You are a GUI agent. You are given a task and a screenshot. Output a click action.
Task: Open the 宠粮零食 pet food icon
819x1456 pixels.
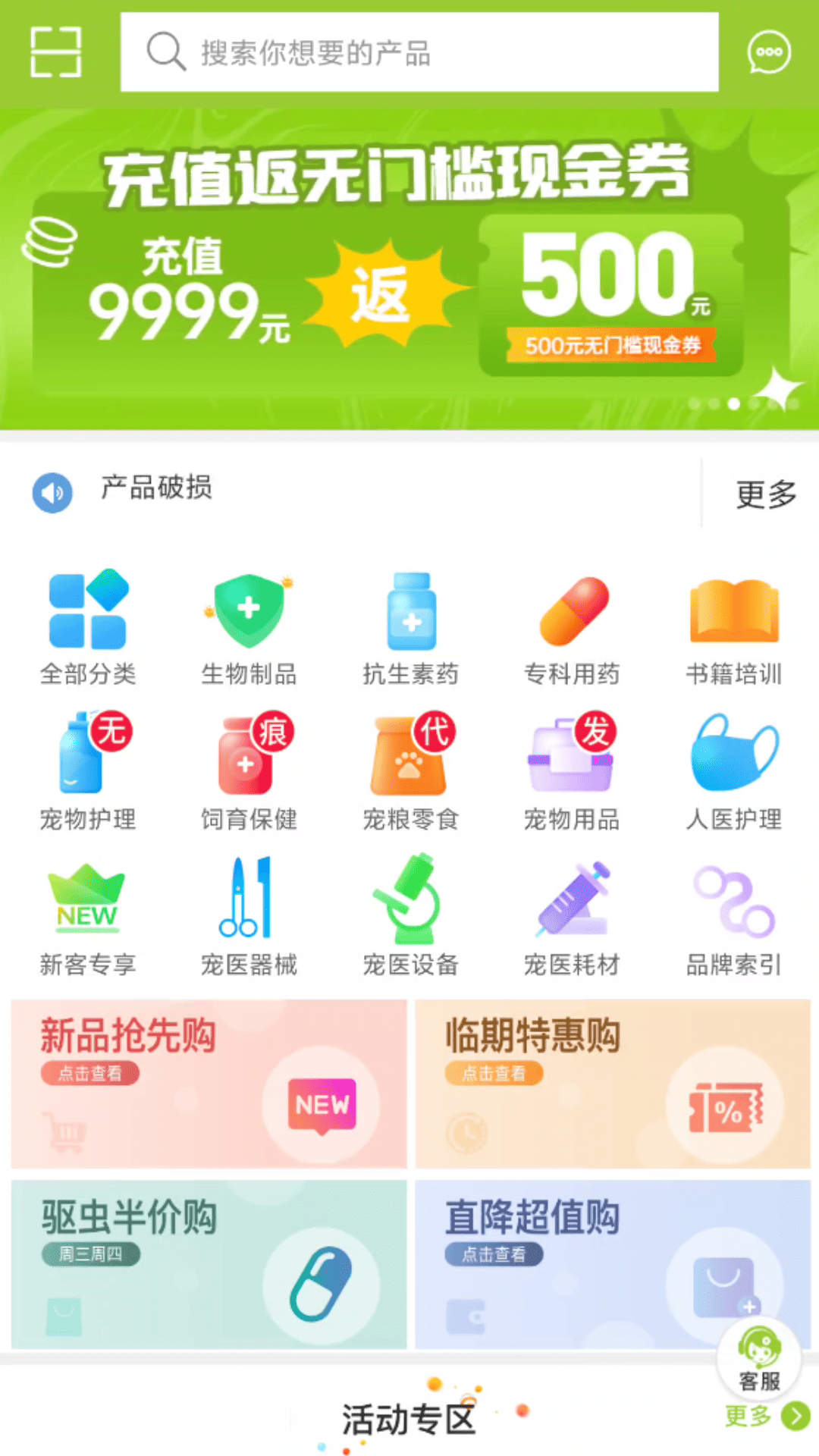pos(409,755)
